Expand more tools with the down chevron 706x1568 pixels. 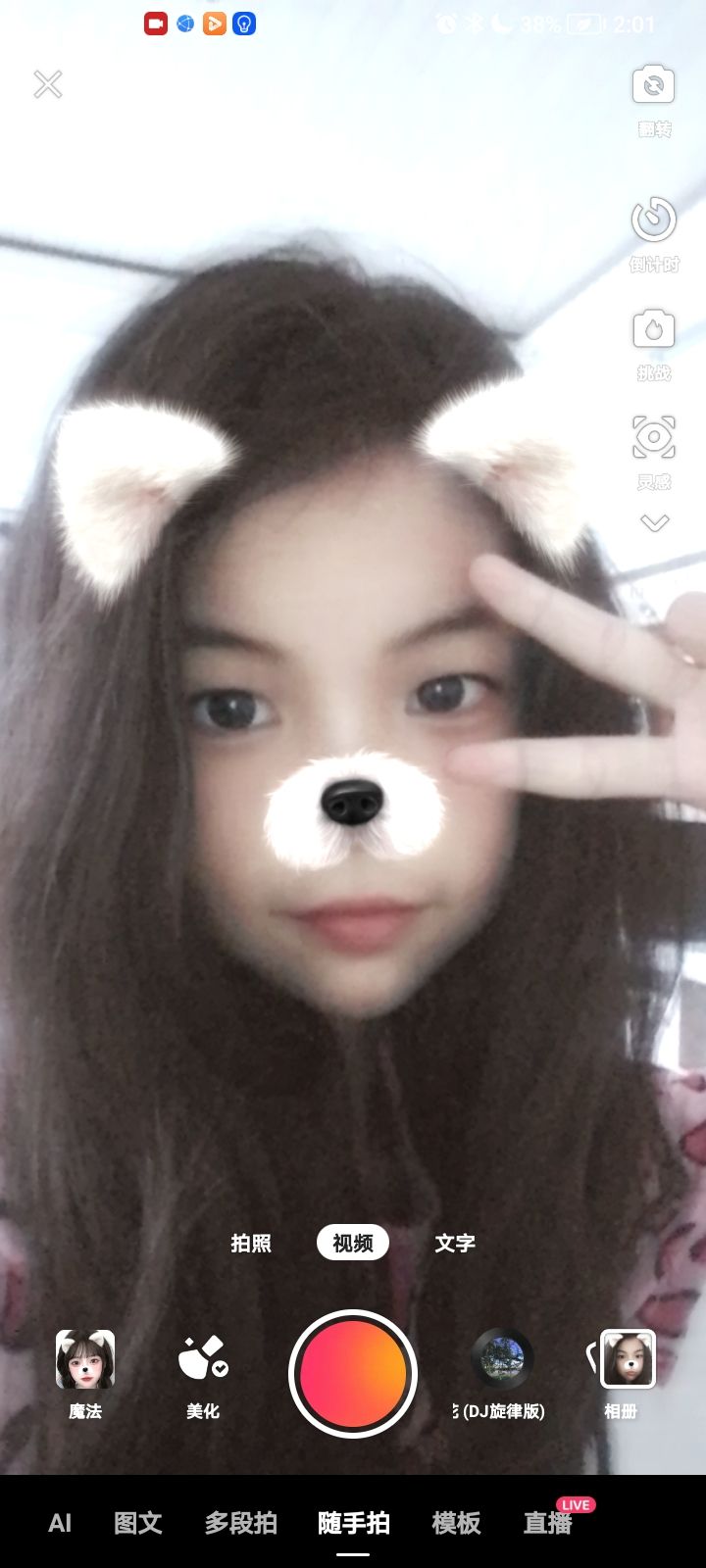click(654, 523)
